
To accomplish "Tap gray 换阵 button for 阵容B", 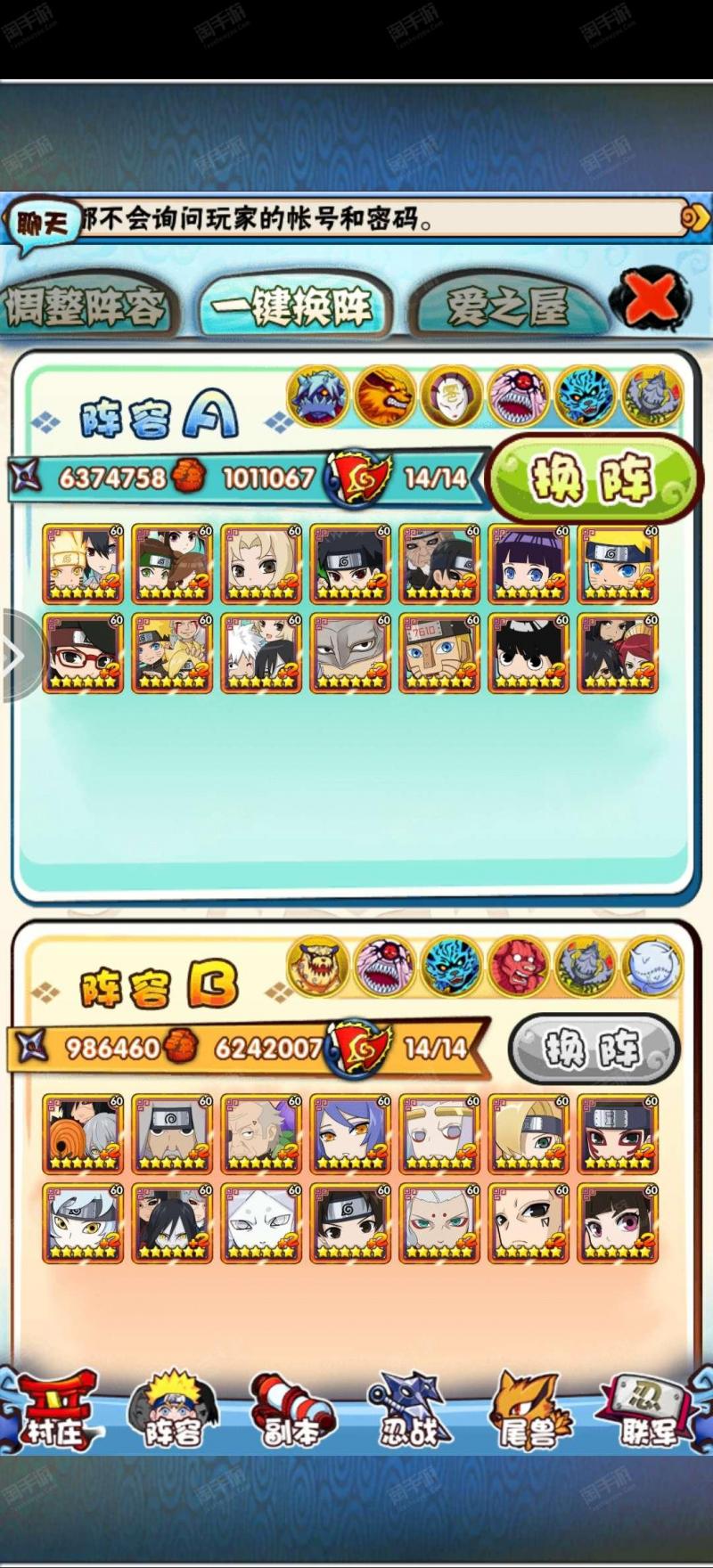I will 593,1049.
